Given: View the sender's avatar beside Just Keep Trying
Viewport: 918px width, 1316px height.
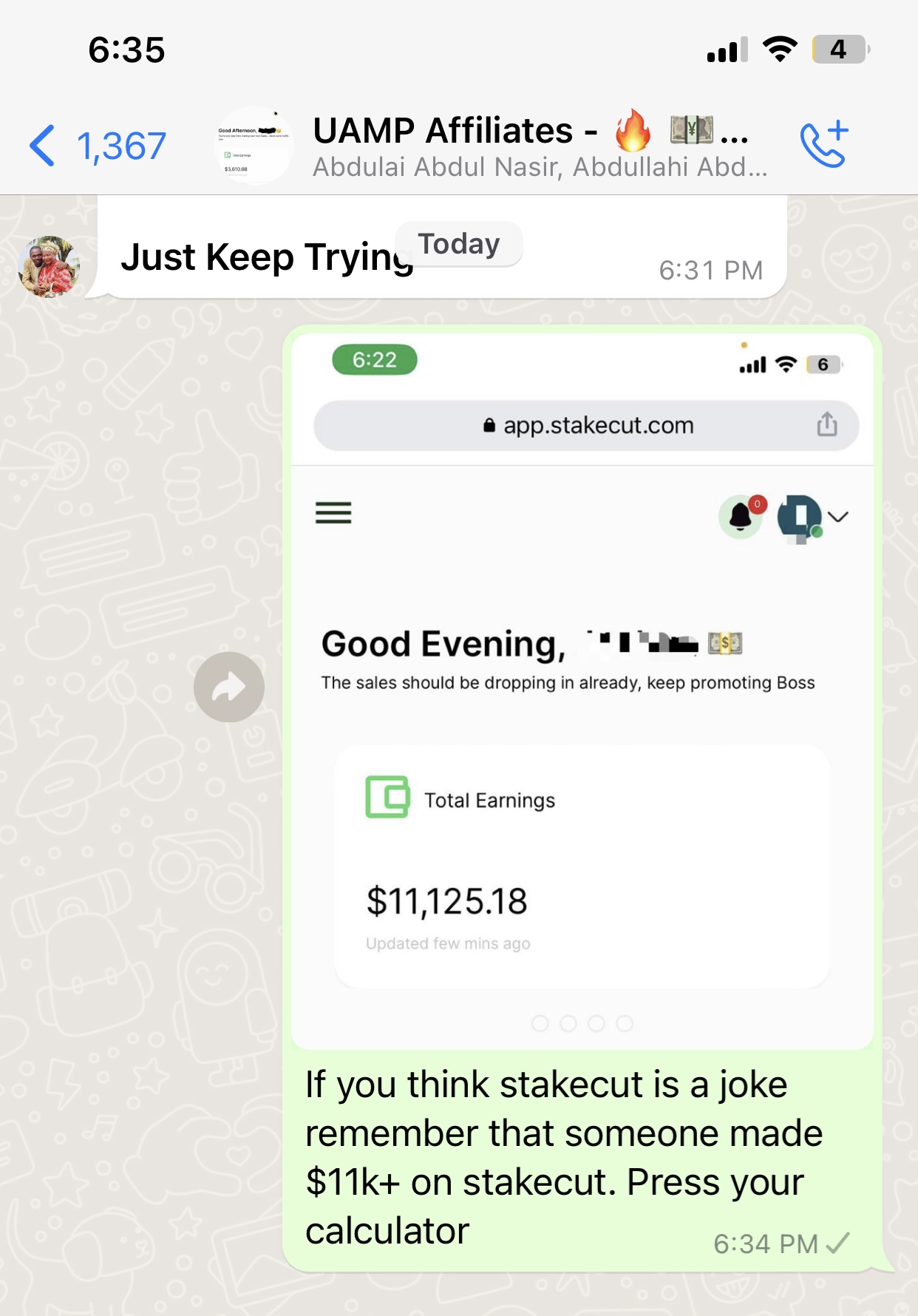Looking at the screenshot, I should click(50, 267).
